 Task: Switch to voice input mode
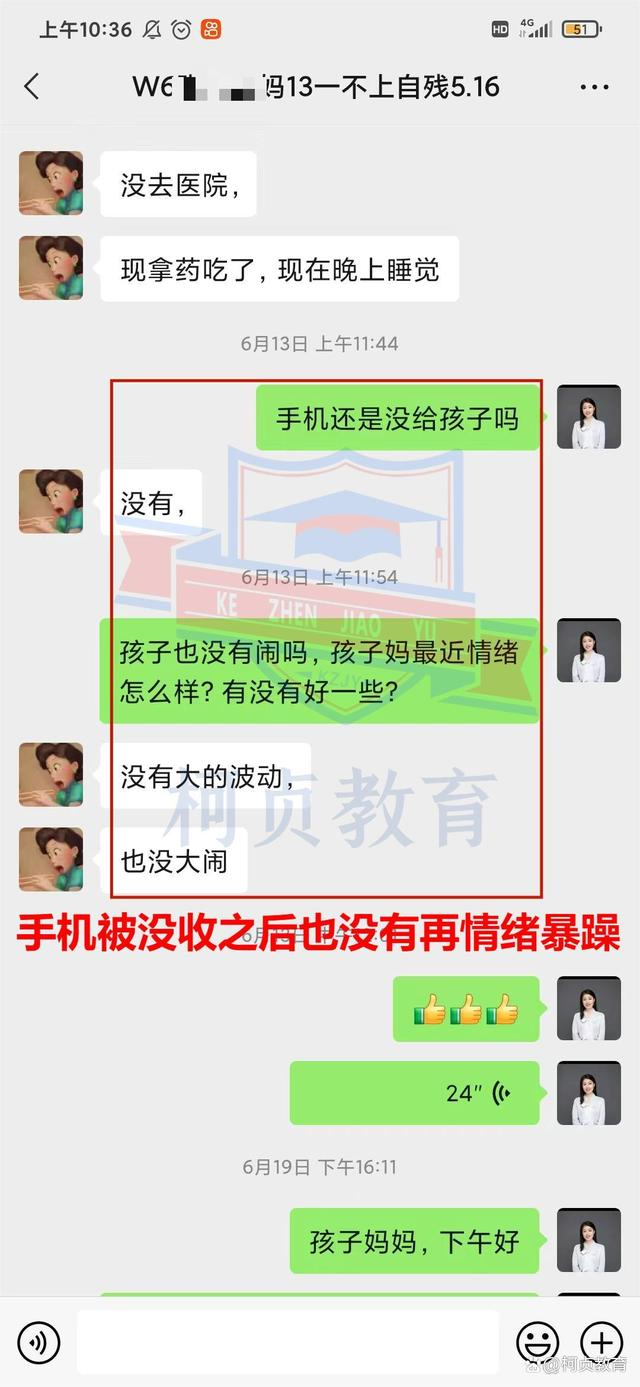click(39, 1342)
